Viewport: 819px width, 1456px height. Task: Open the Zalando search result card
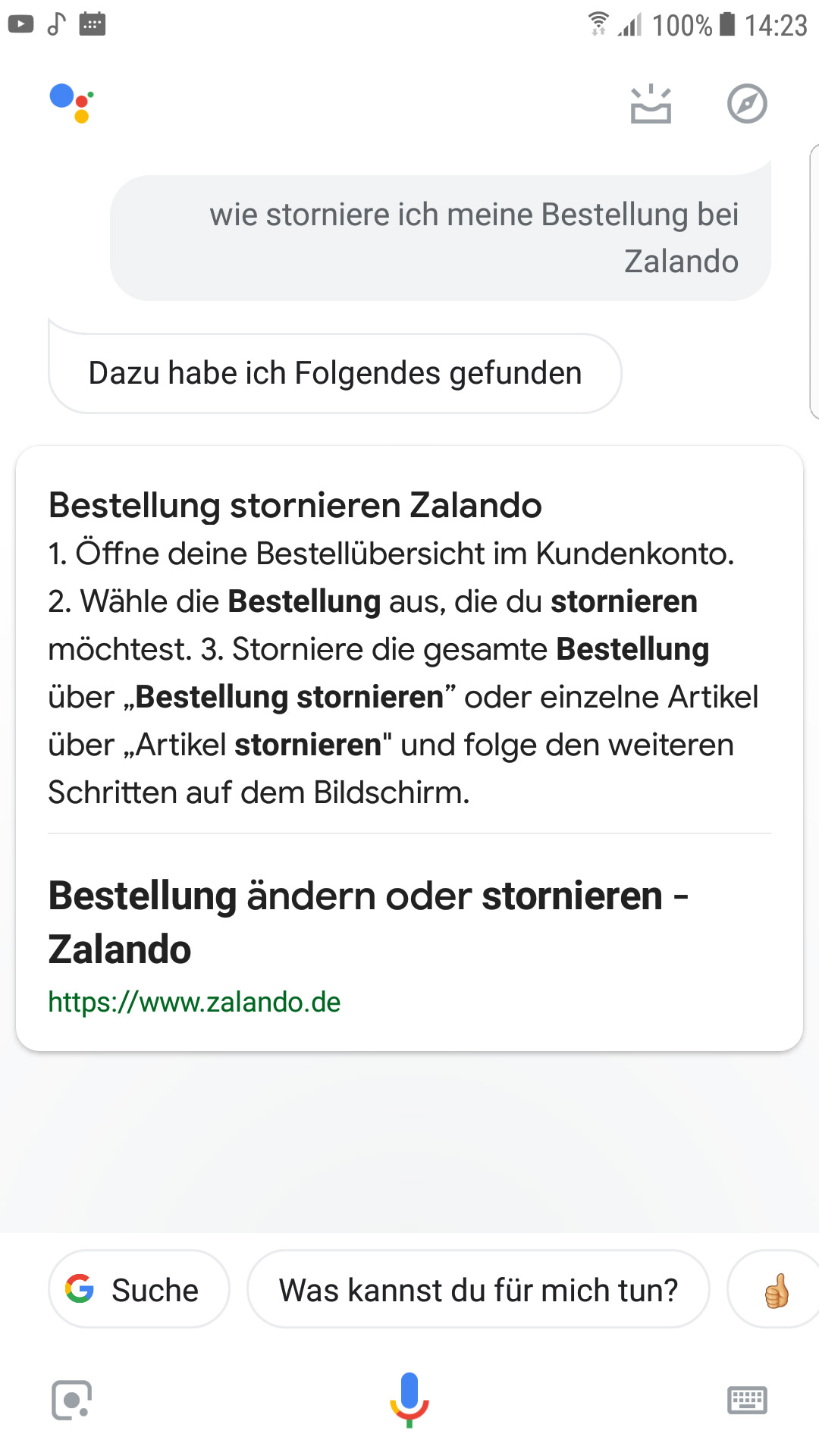(x=409, y=748)
